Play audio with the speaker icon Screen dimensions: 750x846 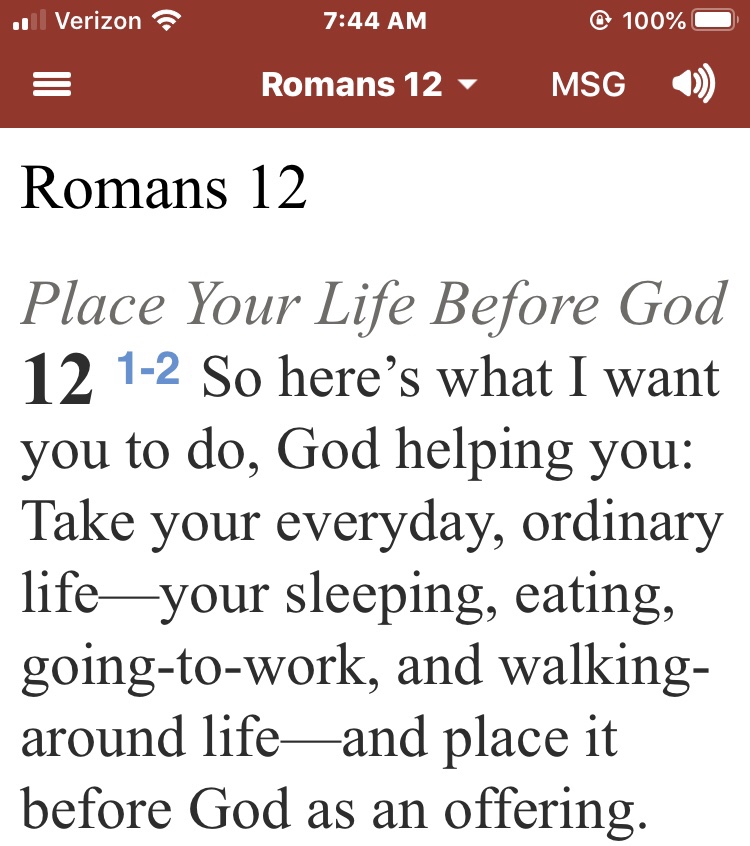[x=693, y=85]
